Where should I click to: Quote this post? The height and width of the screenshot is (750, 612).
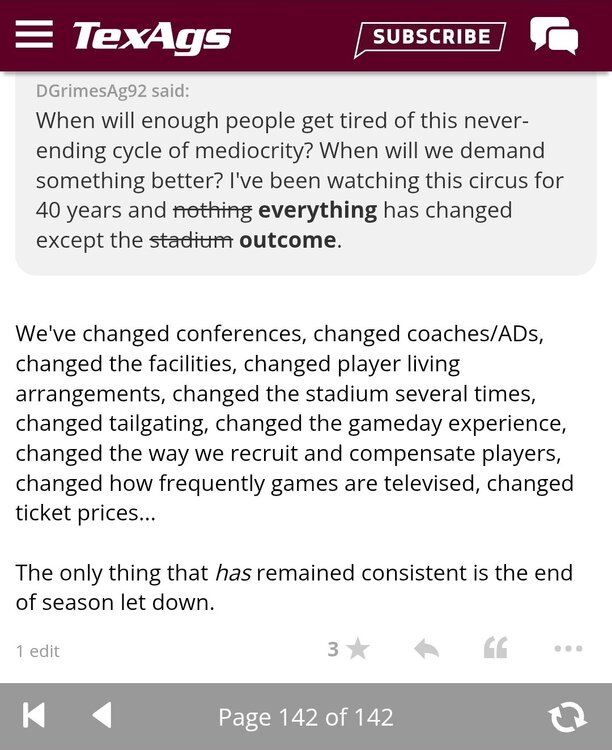click(x=495, y=649)
